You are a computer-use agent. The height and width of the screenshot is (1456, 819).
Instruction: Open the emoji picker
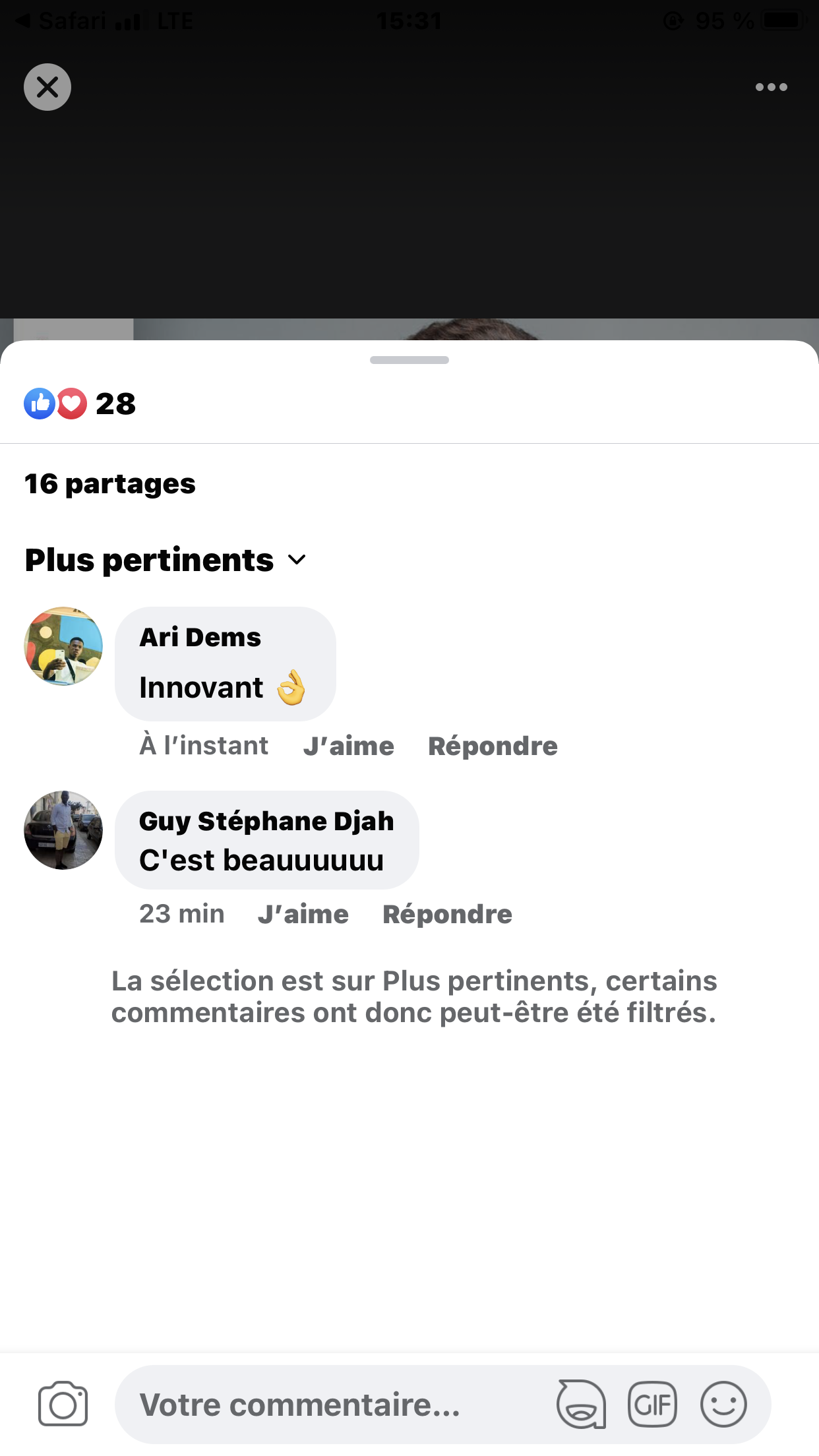click(x=723, y=1404)
